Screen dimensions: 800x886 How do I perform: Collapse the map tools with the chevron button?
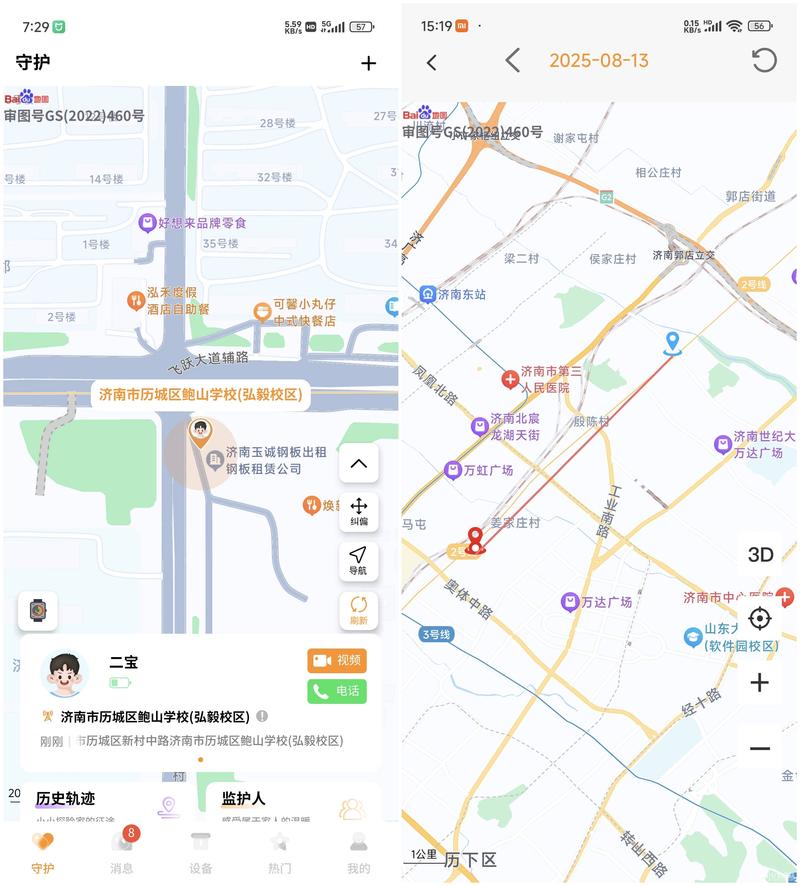point(358,463)
